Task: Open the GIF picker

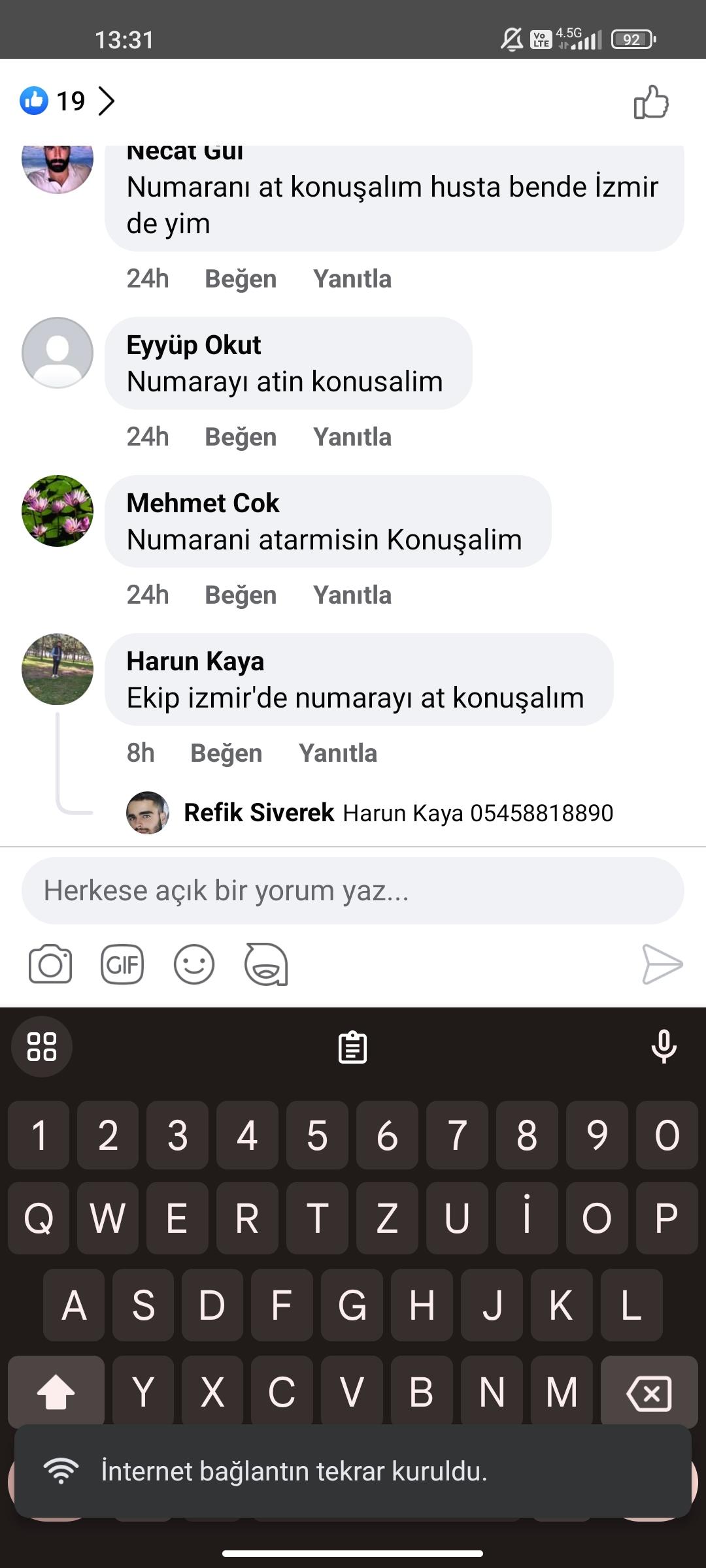Action: (x=122, y=964)
